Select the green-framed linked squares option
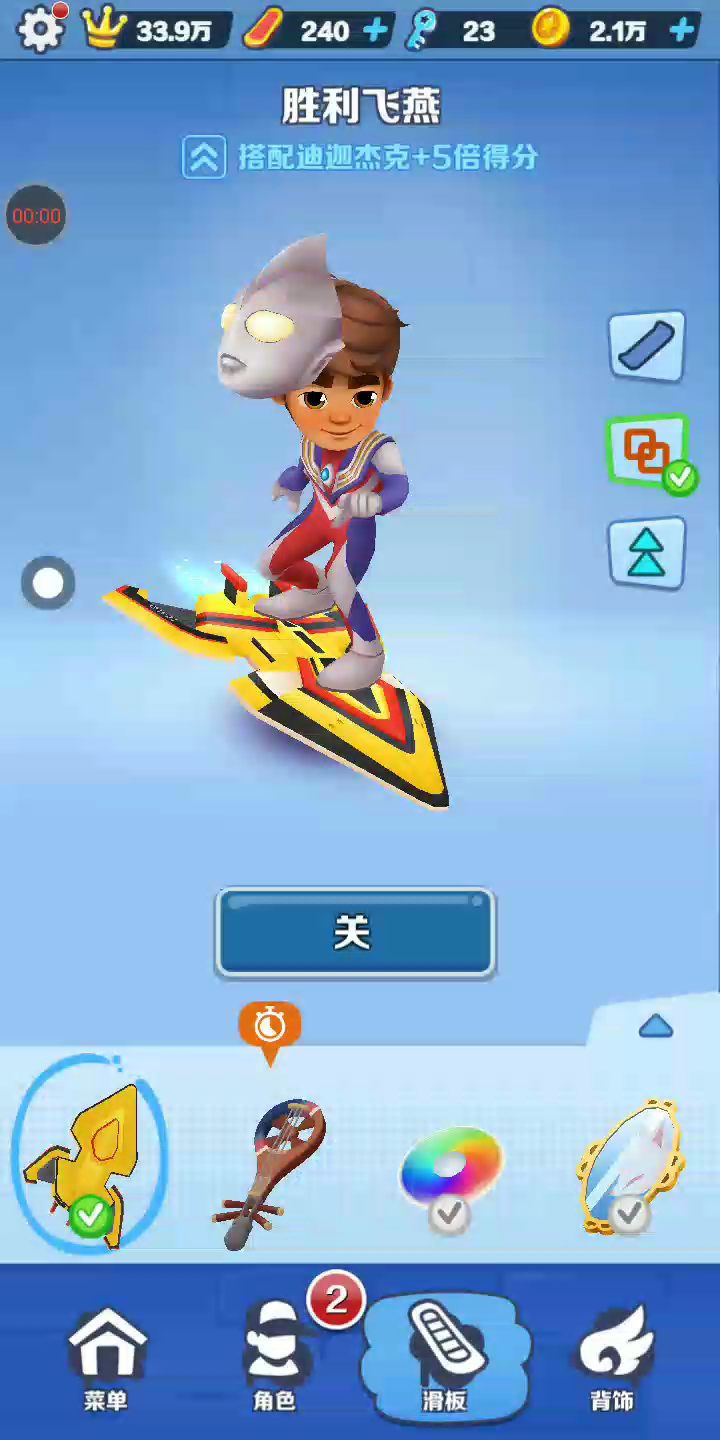This screenshot has width=720, height=1440. [648, 452]
